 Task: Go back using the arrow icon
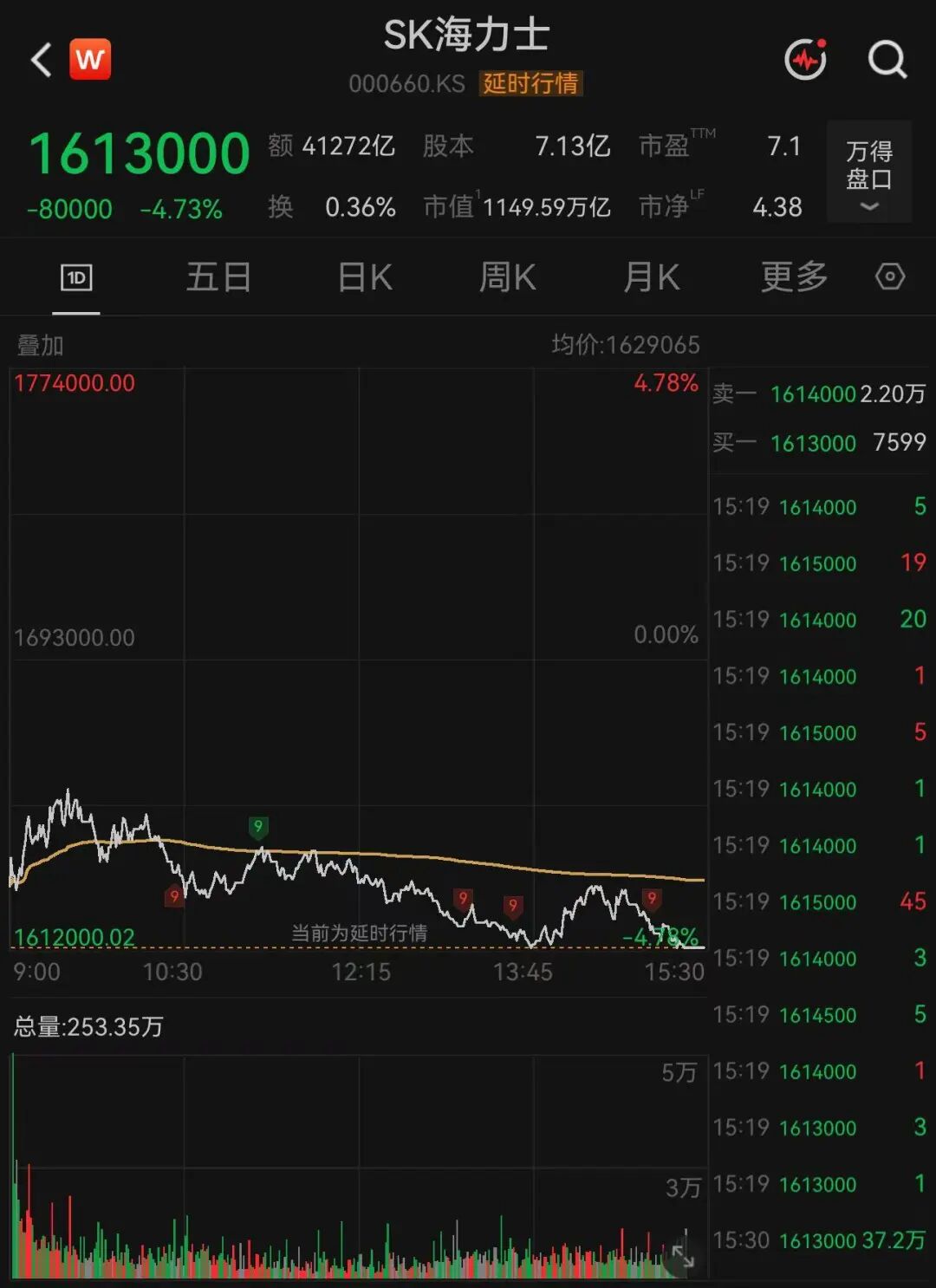[x=41, y=60]
